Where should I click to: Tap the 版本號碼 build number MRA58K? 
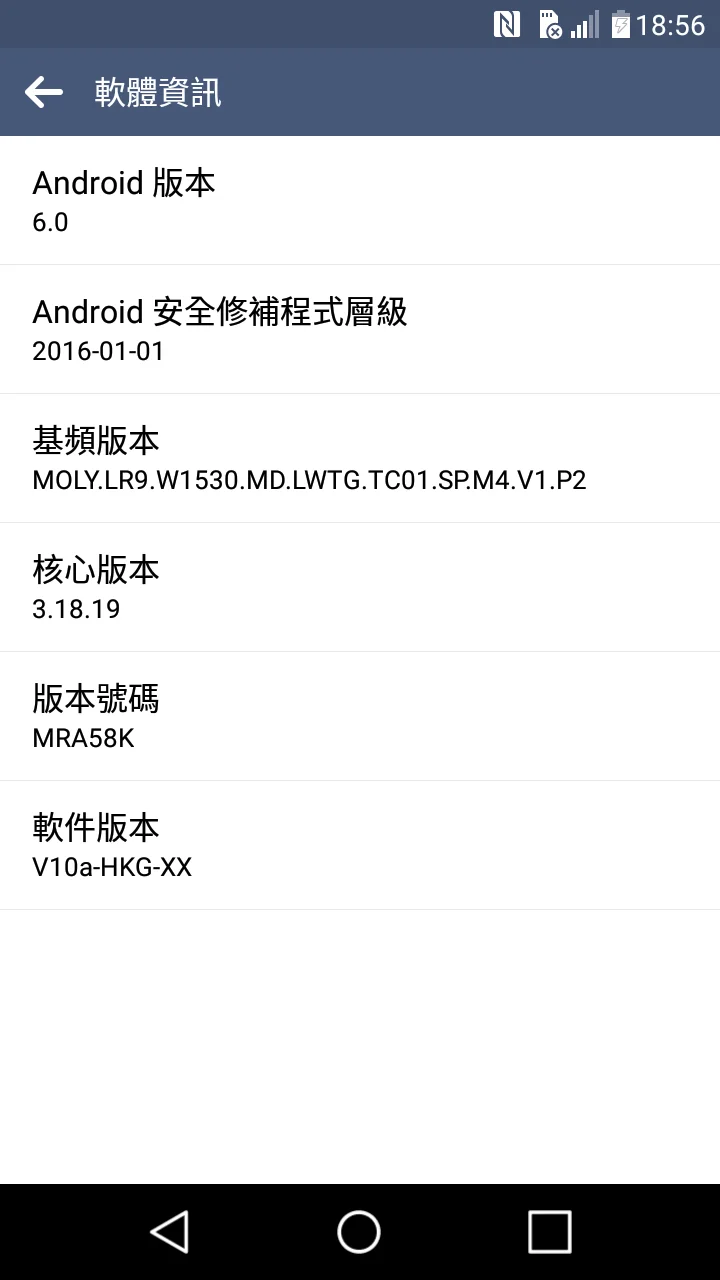(x=360, y=716)
